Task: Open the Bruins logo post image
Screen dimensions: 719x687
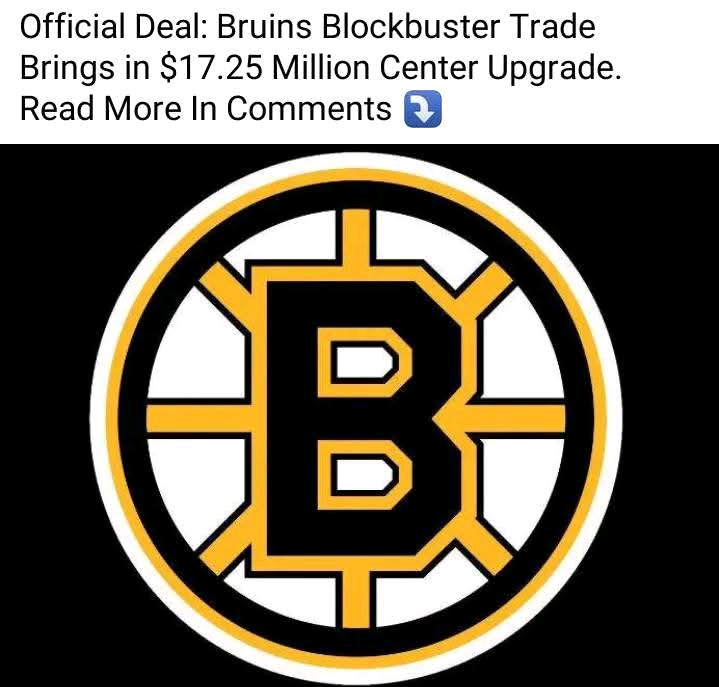Action: coord(359,415)
